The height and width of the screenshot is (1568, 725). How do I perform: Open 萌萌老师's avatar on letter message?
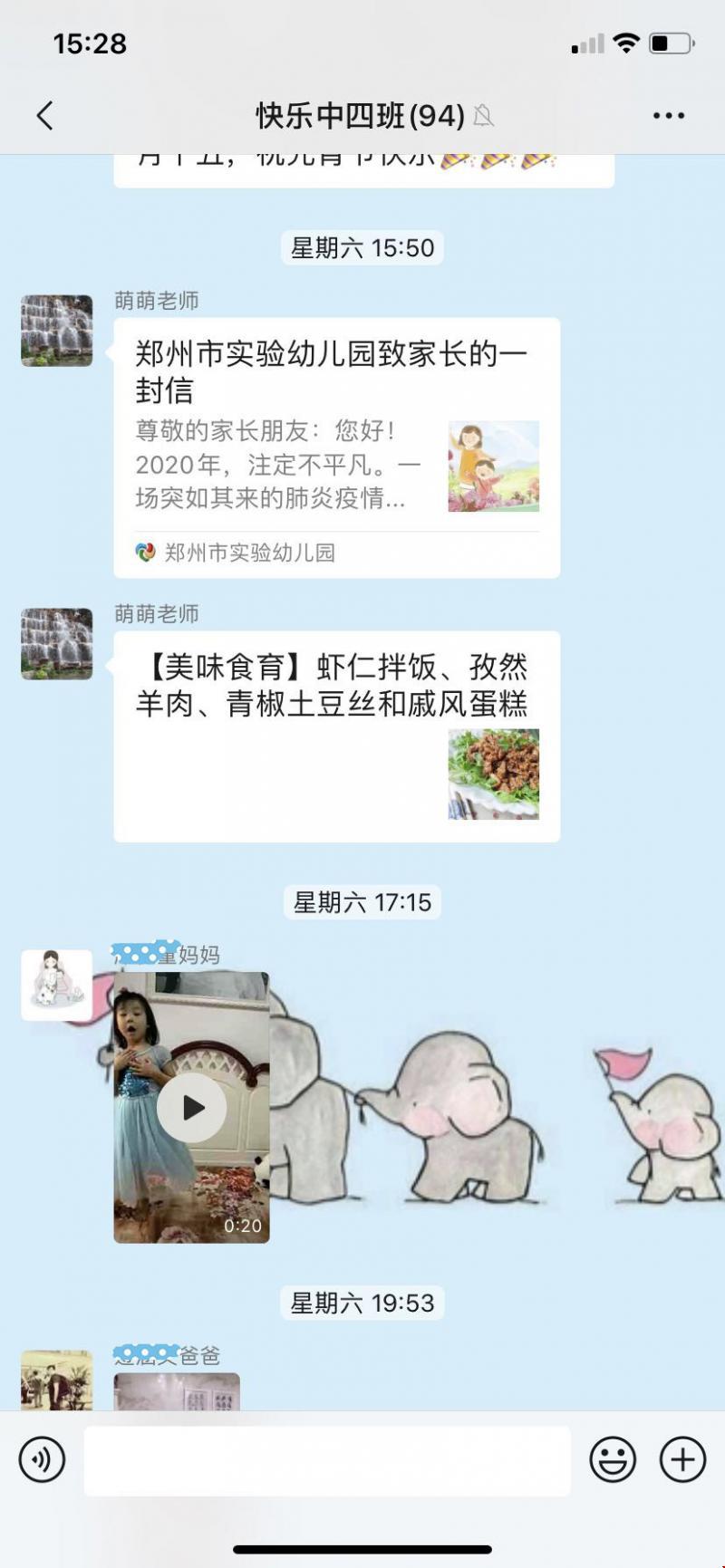point(57,331)
